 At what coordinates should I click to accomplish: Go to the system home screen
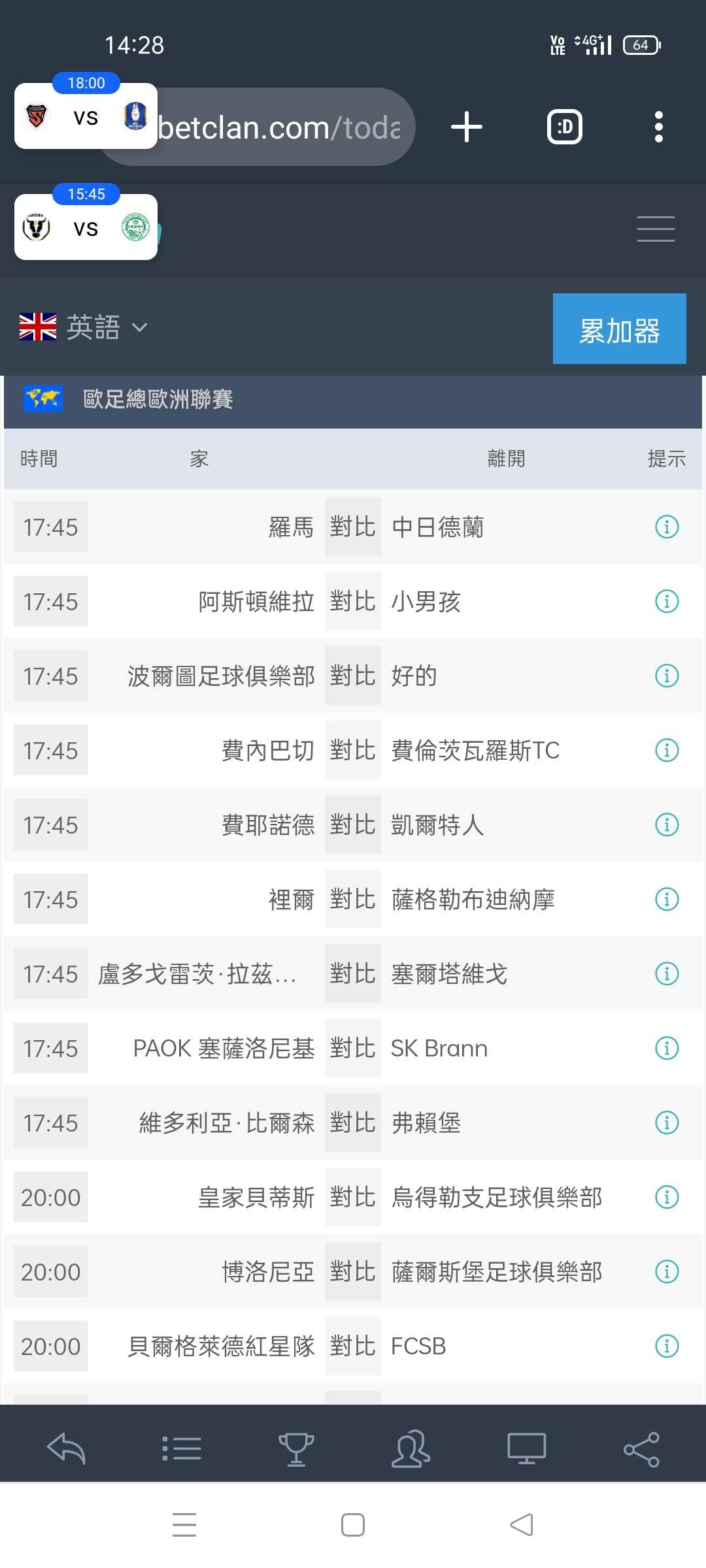coord(353,1526)
